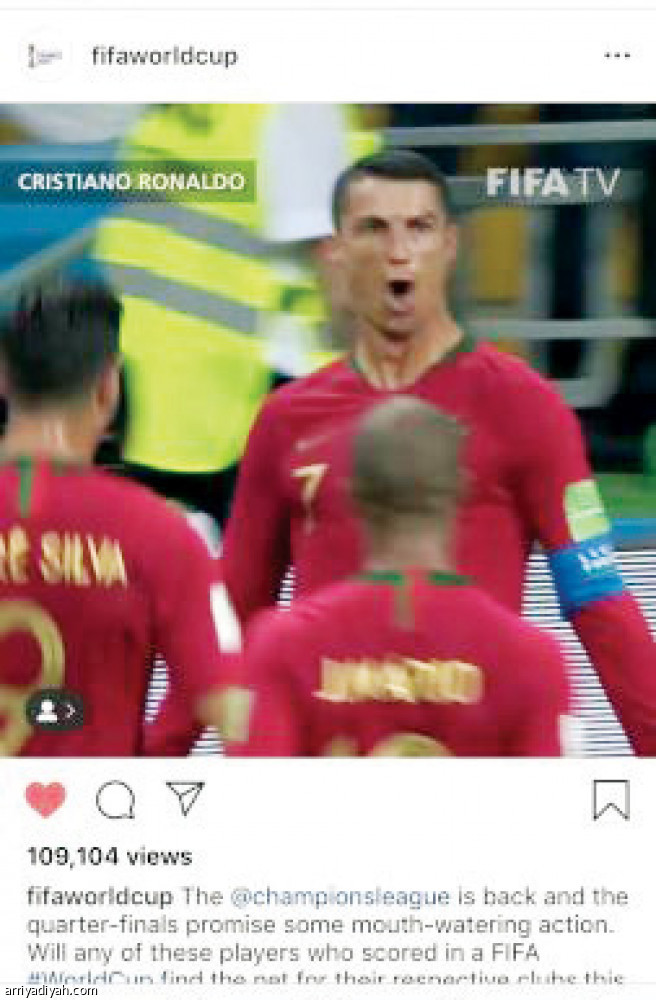
Task: Open the @championsleague mention in the caption
Action: coord(340,895)
